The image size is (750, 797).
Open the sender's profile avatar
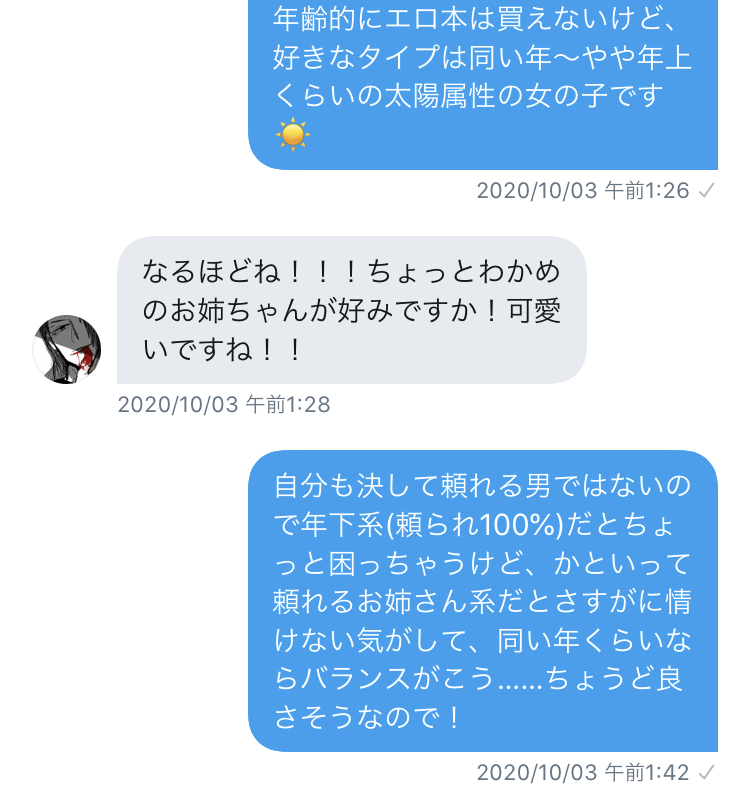[x=67, y=349]
